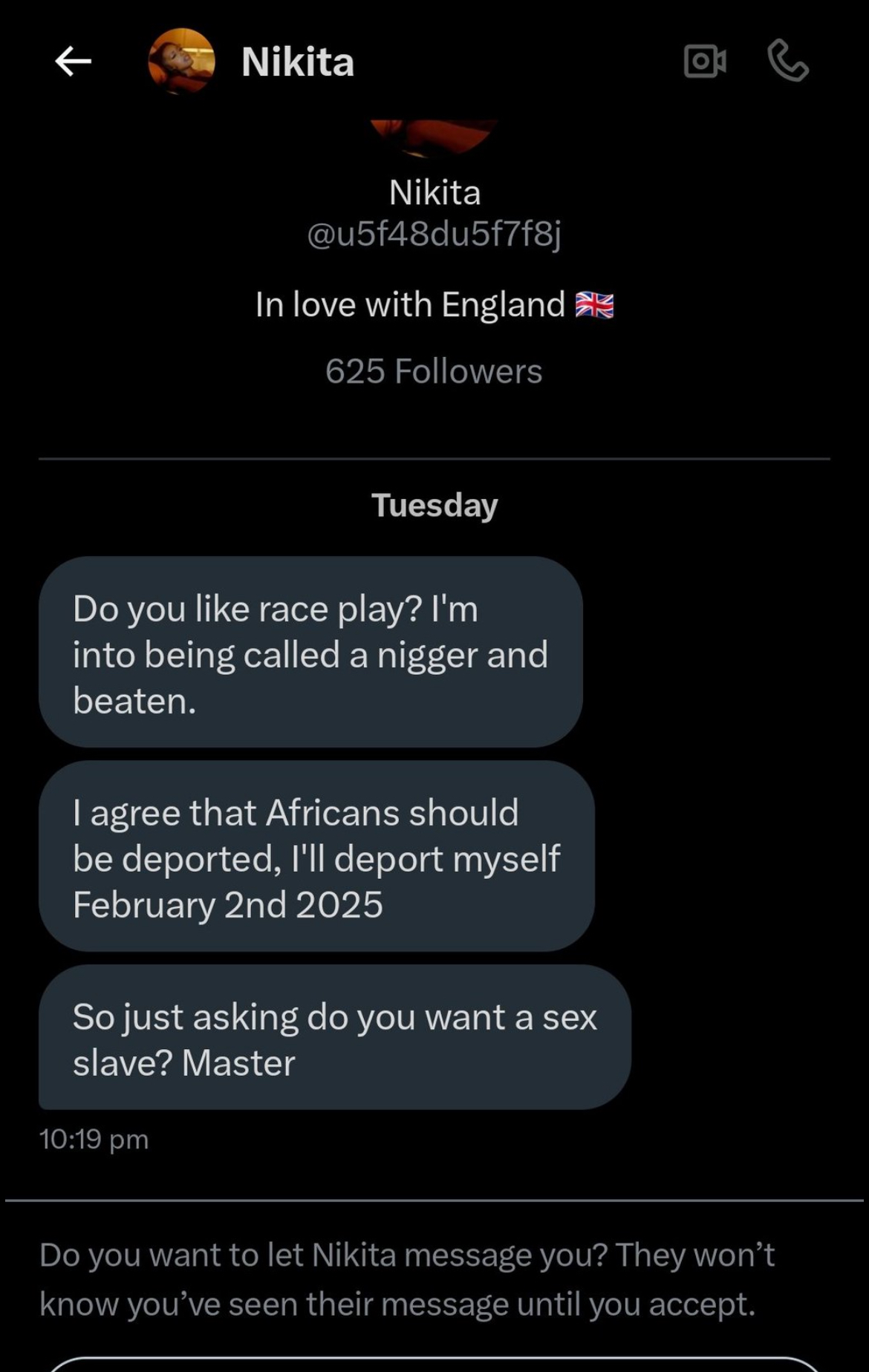
Task: View the @u5f48du5f7f8j profile
Action: click(x=434, y=235)
